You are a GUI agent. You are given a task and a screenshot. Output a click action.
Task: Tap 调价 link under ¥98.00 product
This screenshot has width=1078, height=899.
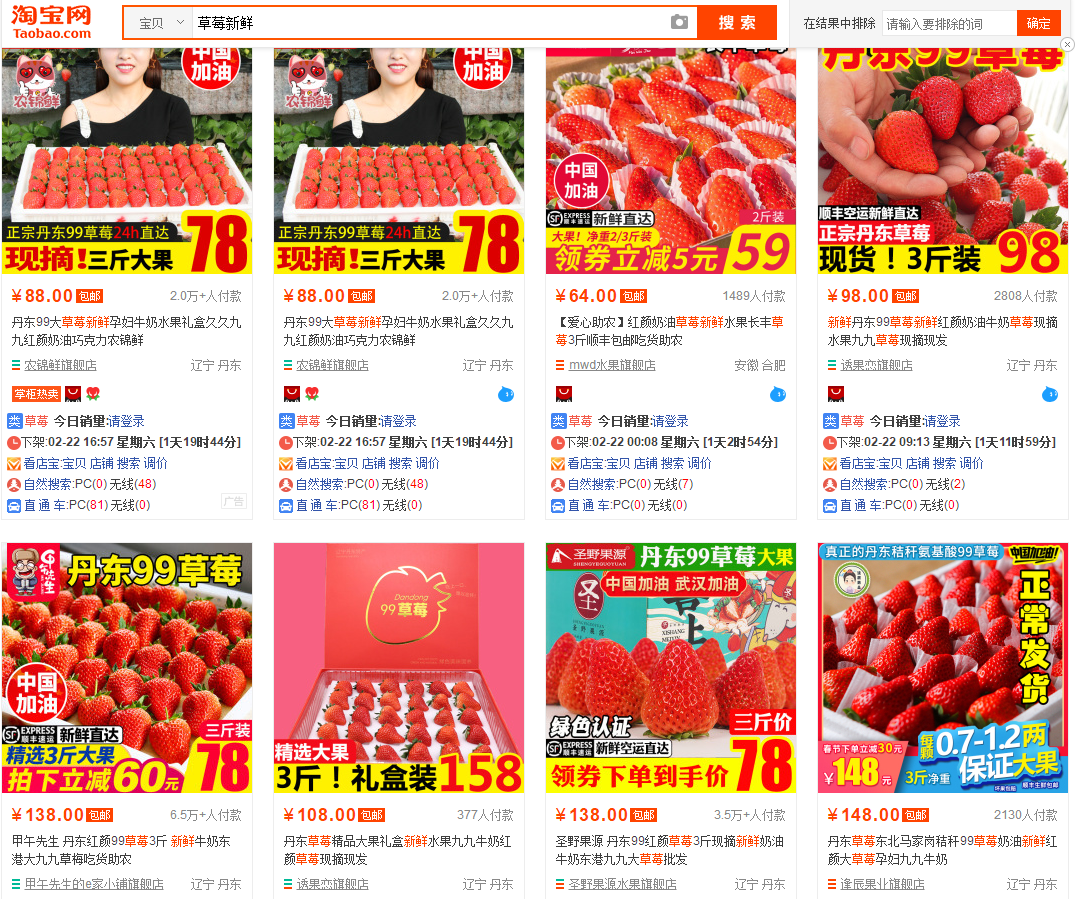coord(971,463)
